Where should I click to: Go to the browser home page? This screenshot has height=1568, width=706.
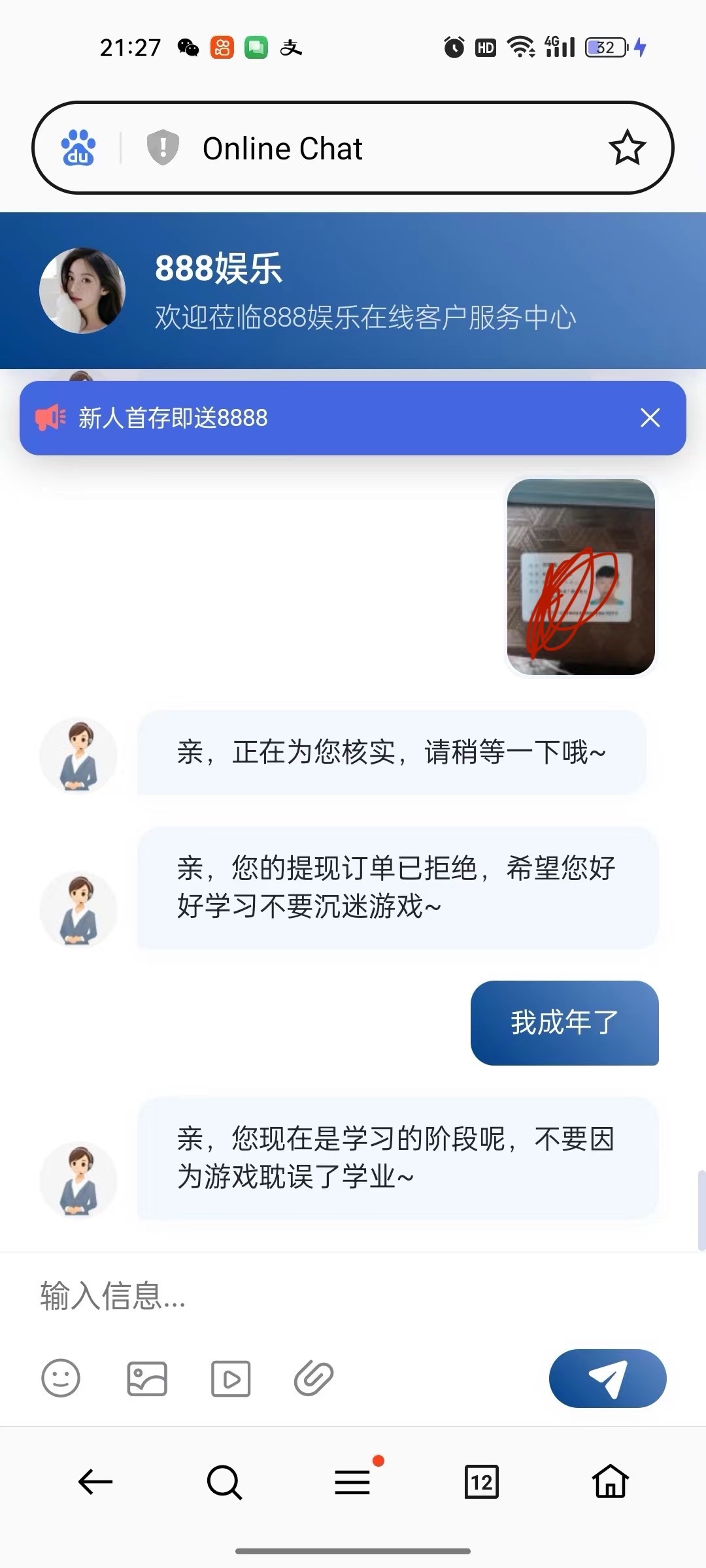[611, 1482]
